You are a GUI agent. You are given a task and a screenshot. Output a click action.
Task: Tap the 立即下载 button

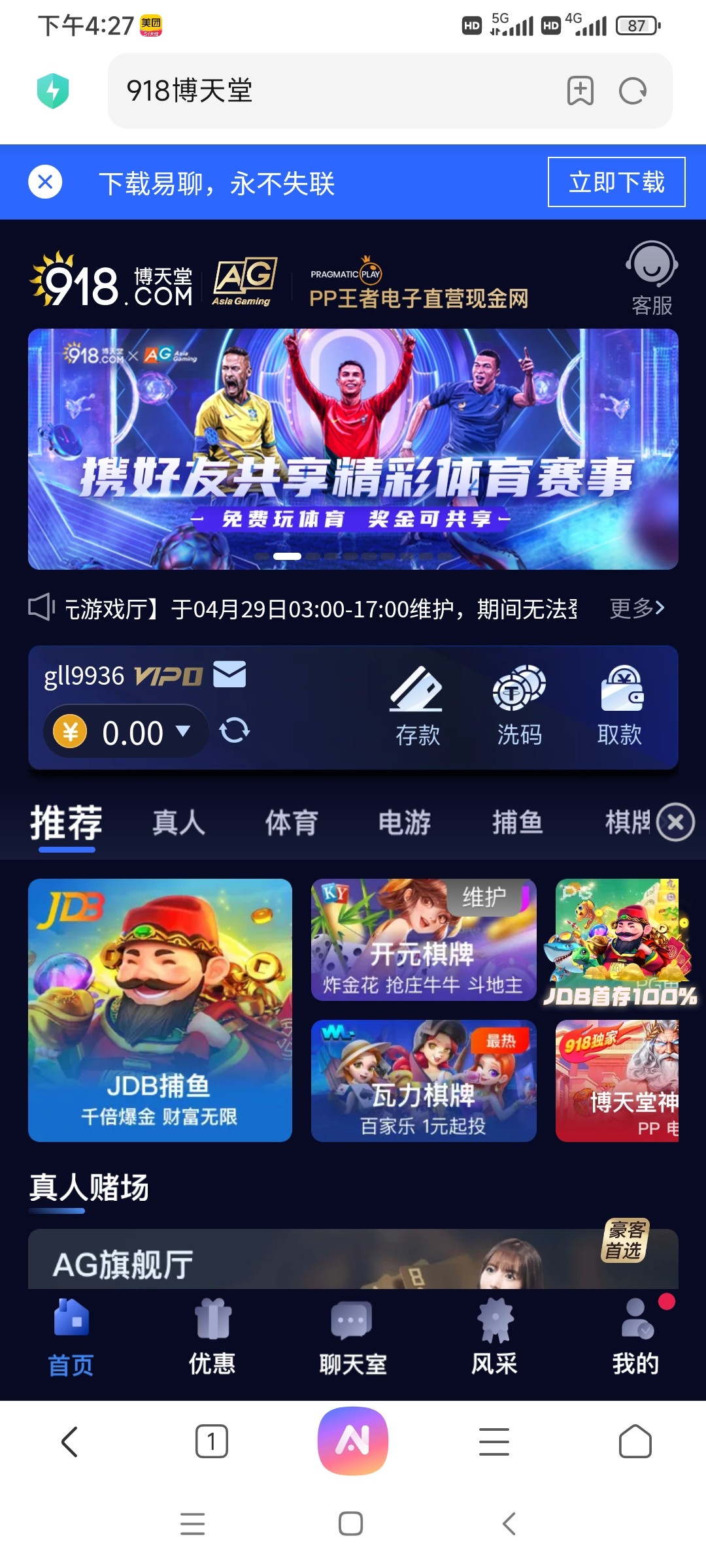point(616,182)
